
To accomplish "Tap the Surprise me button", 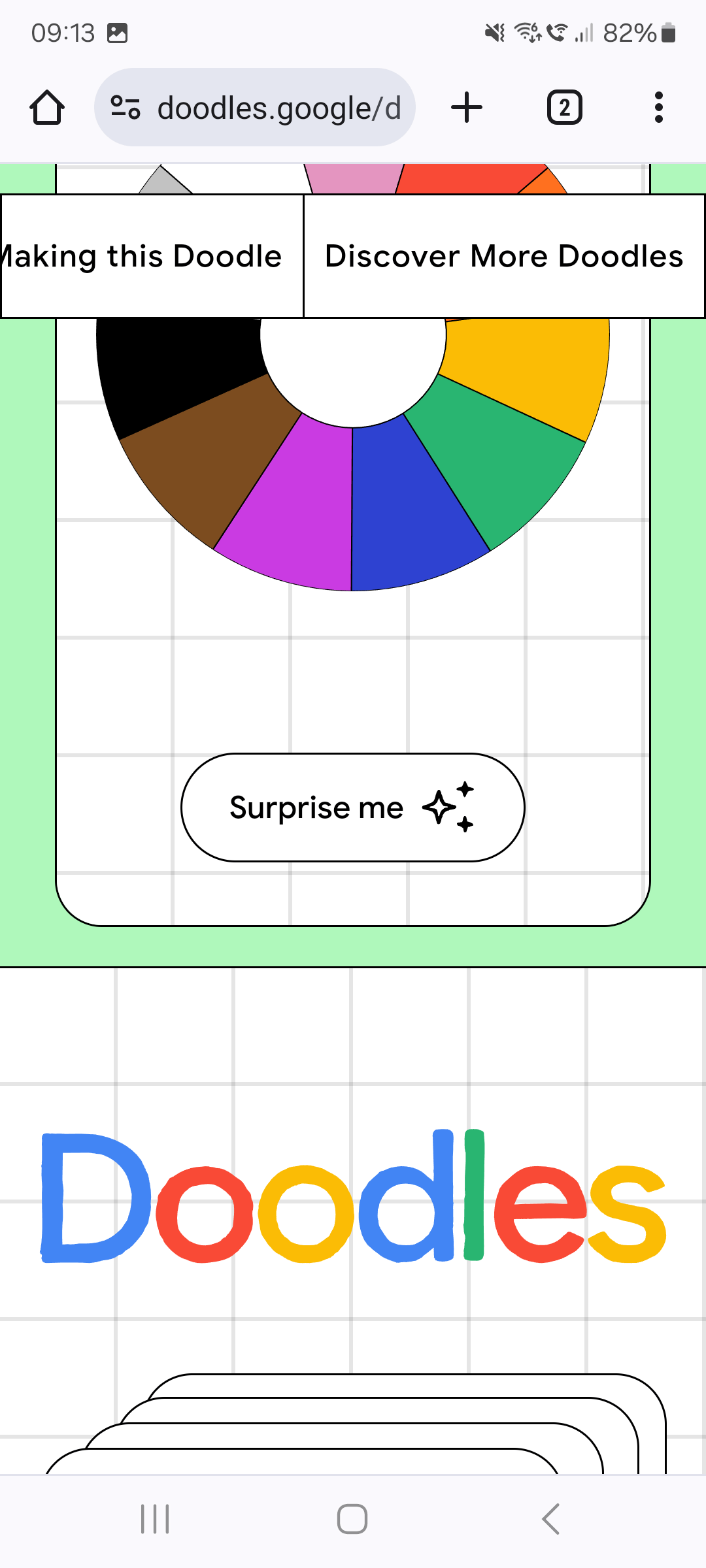I will click(353, 808).
